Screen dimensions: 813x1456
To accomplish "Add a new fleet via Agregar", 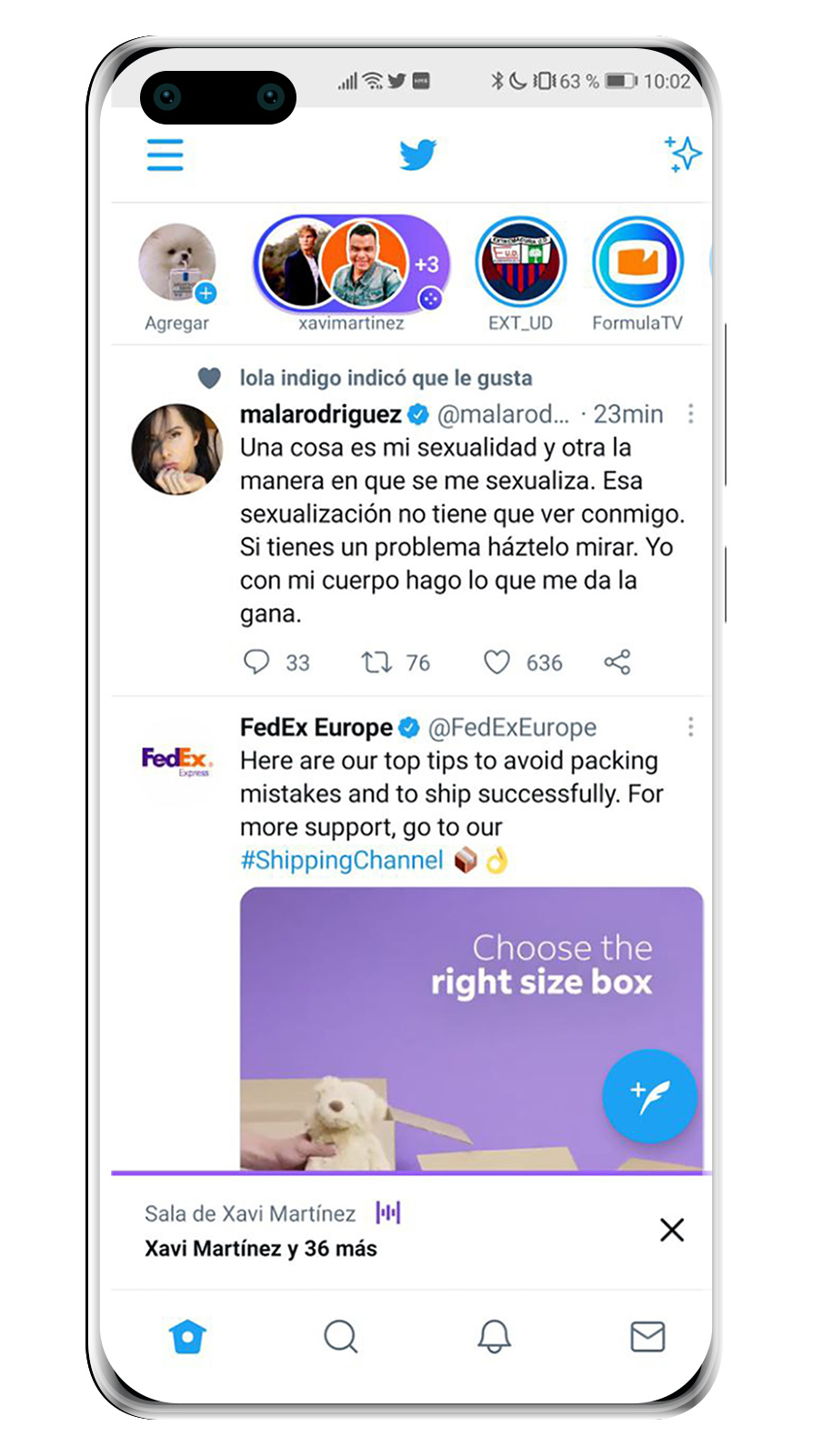I will click(177, 264).
